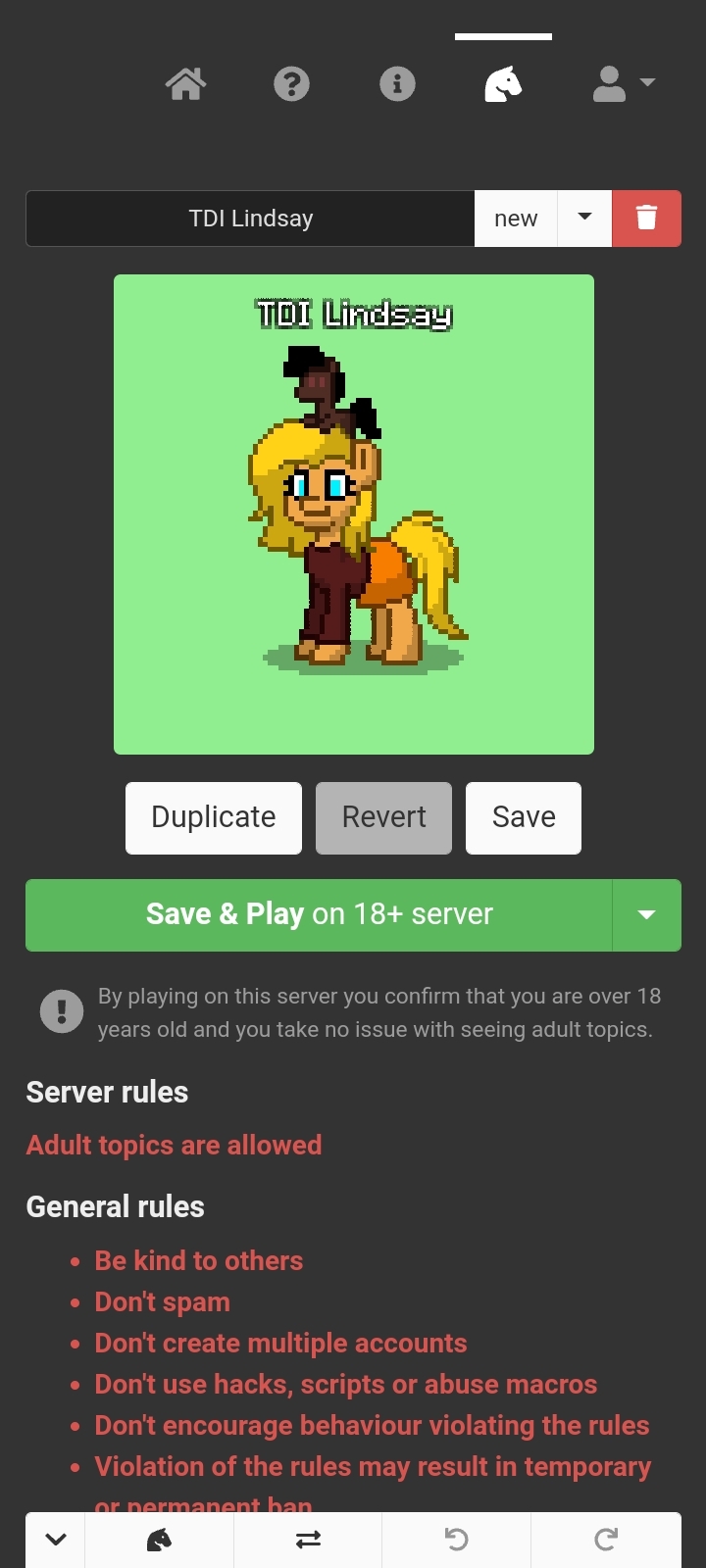This screenshot has width=706, height=1568.
Task: Expand the character list dropdown
Action: point(584,219)
